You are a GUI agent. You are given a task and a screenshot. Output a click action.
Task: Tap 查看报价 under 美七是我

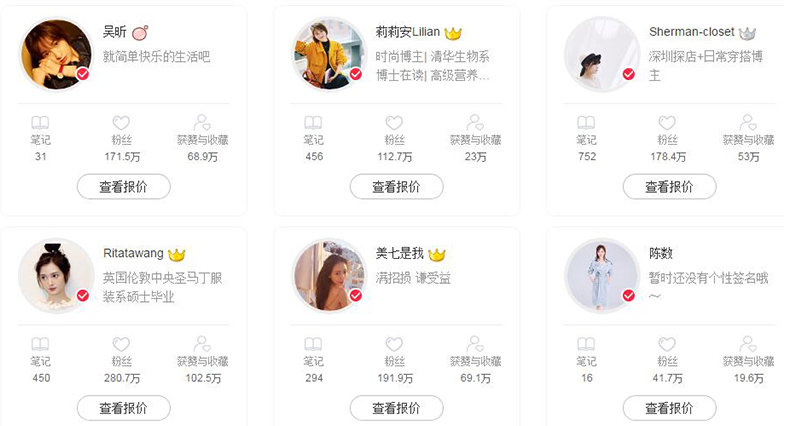click(396, 408)
